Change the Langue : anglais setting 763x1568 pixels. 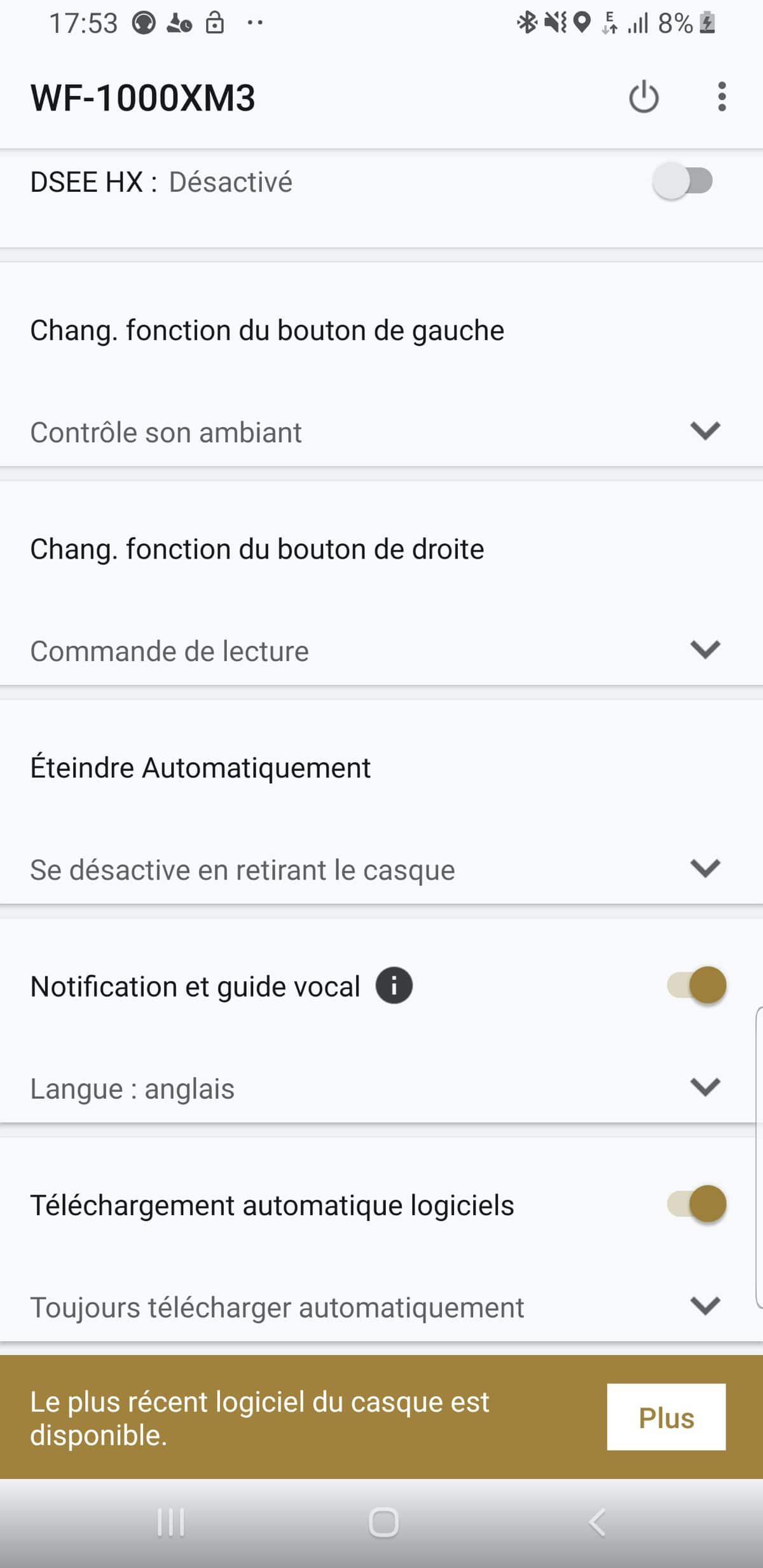click(x=381, y=1088)
